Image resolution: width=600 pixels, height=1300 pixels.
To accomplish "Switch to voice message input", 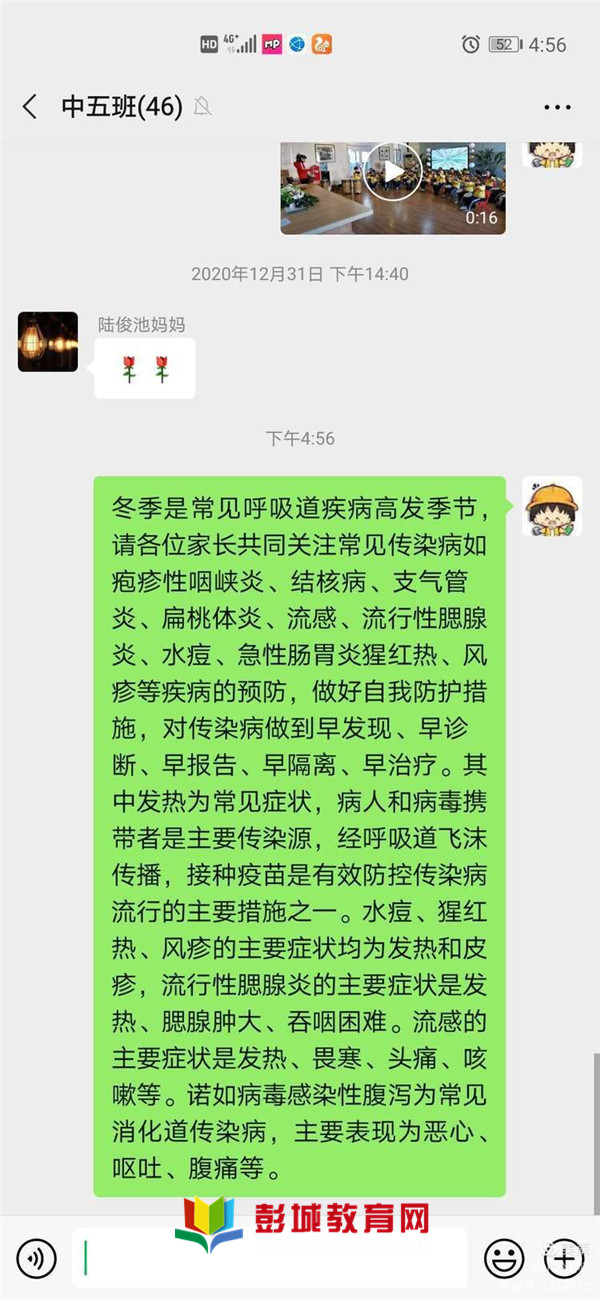I will coord(37,1257).
